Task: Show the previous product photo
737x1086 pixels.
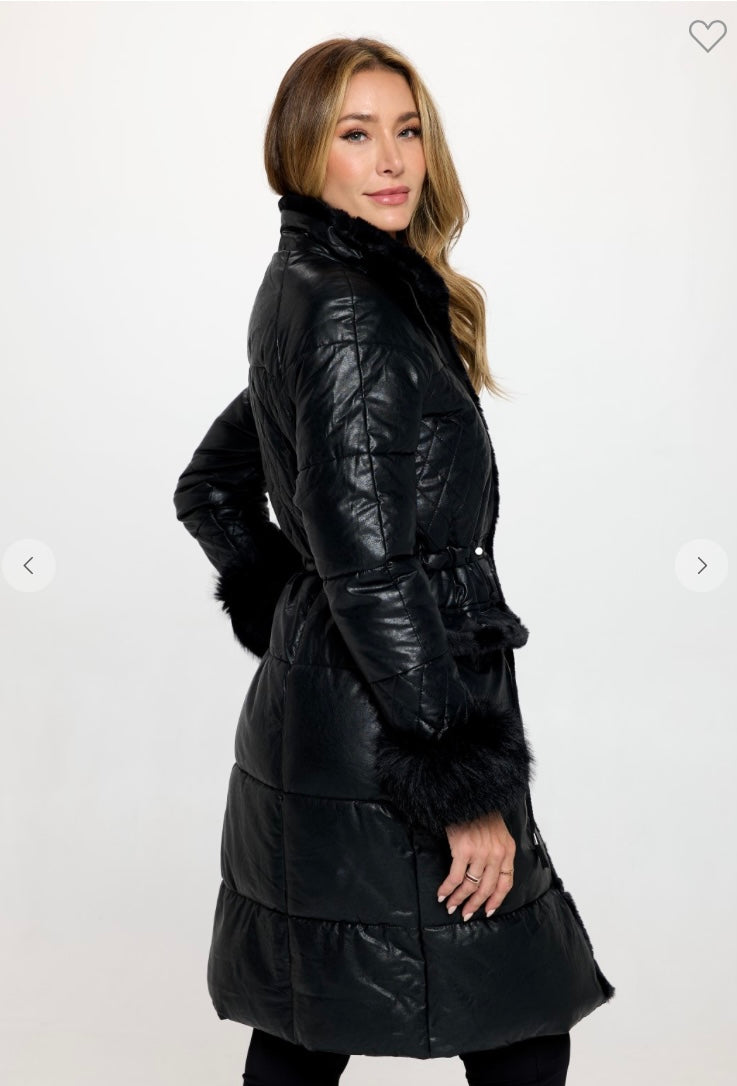Action: coord(28,566)
